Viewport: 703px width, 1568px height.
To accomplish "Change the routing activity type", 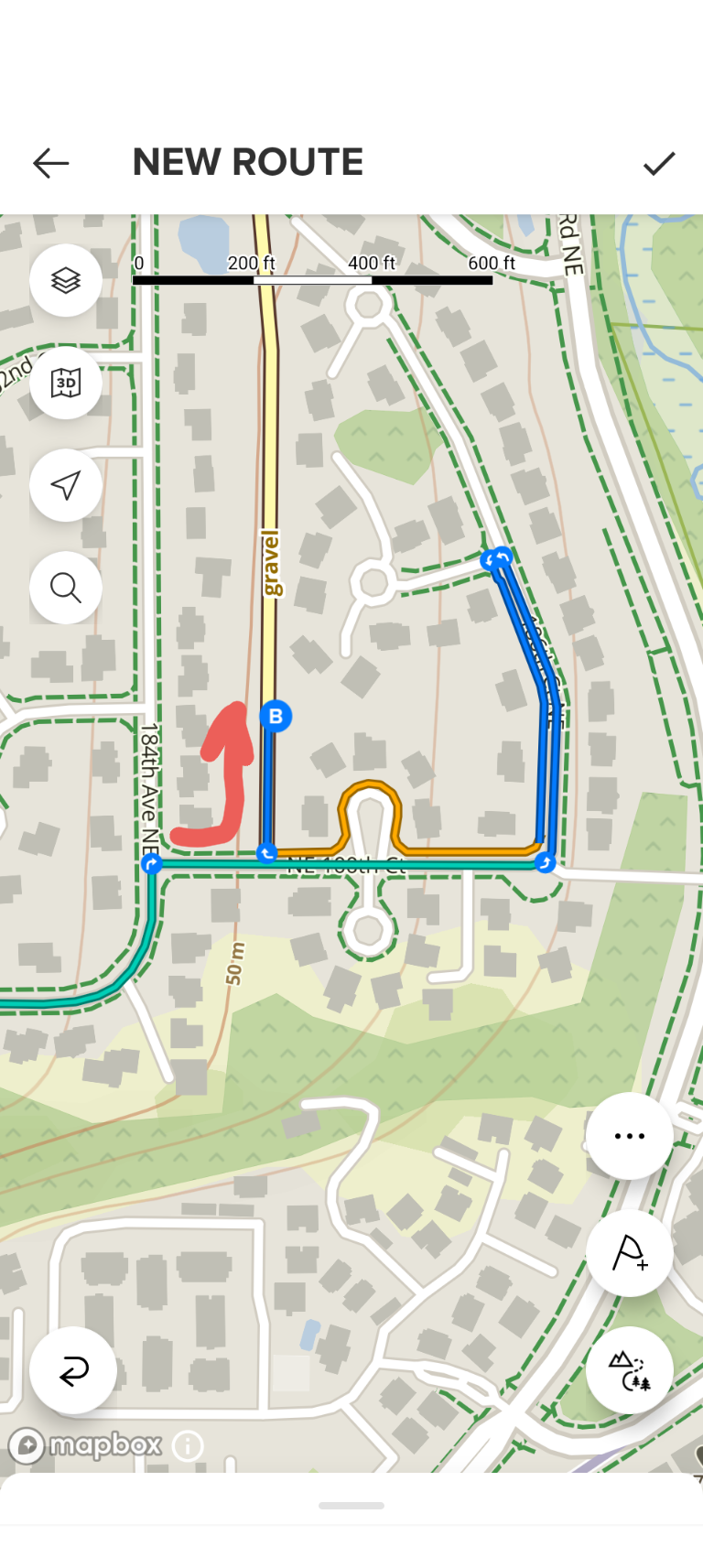I will 629,1370.
